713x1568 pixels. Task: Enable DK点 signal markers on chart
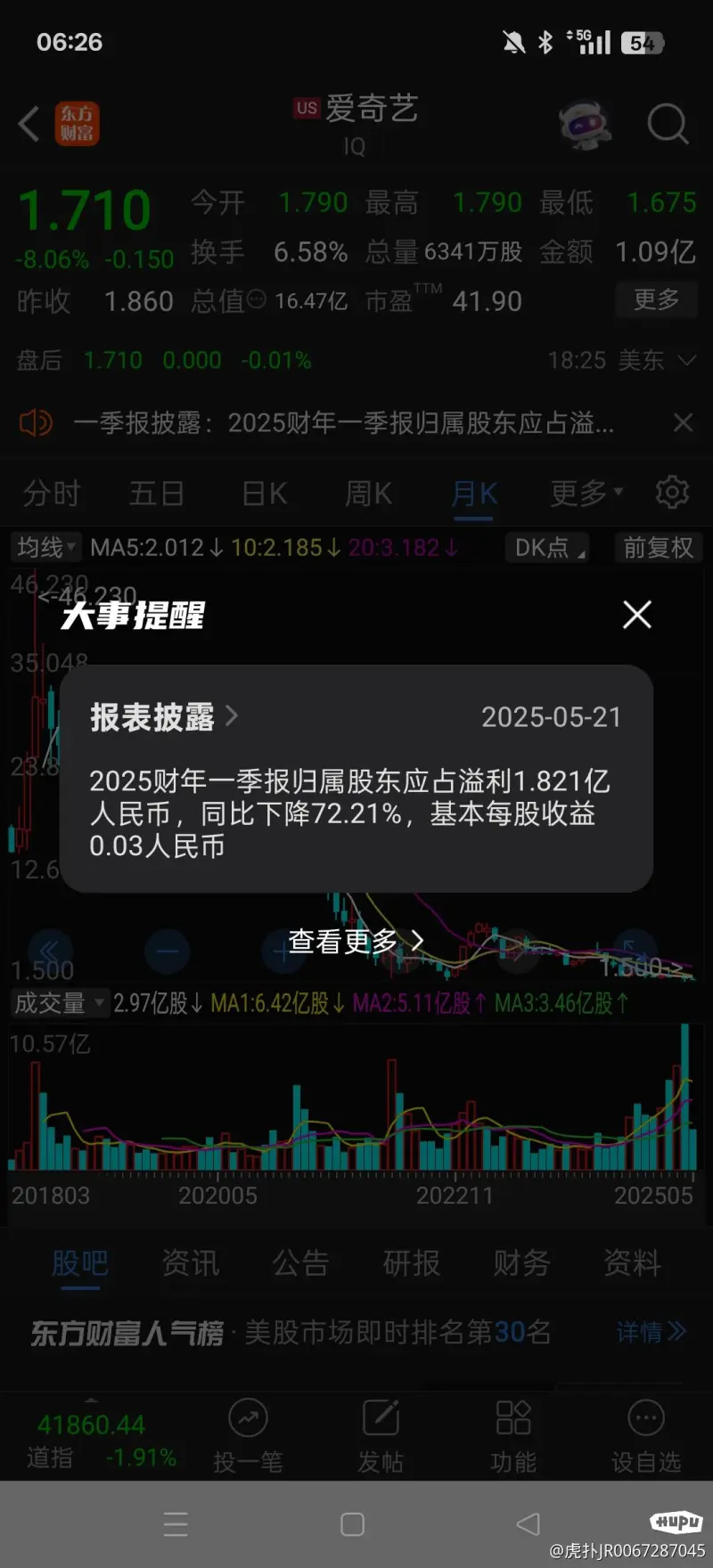point(546,548)
